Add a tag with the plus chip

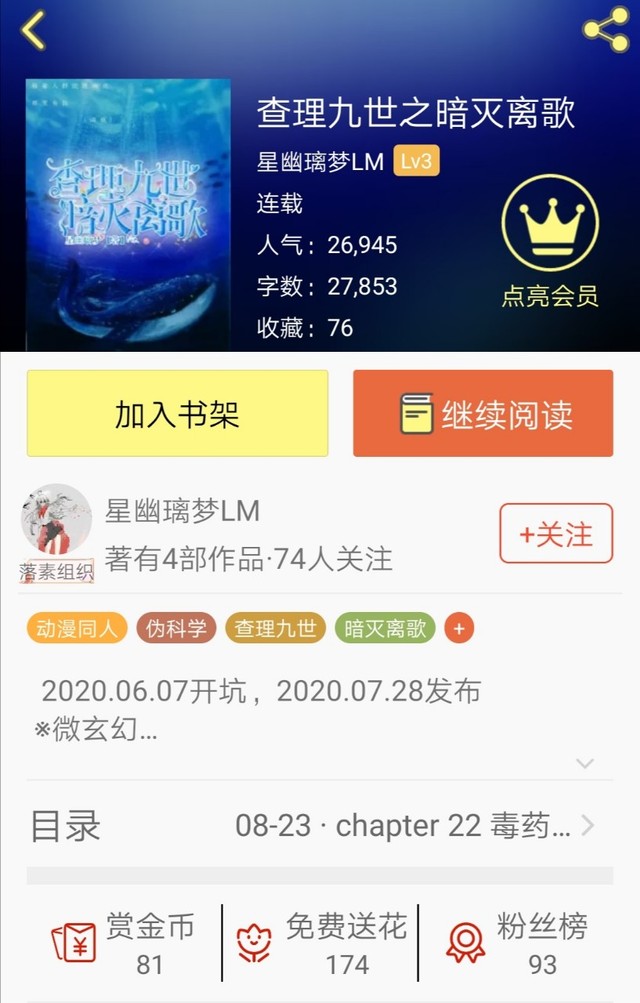pyautogui.click(x=459, y=628)
